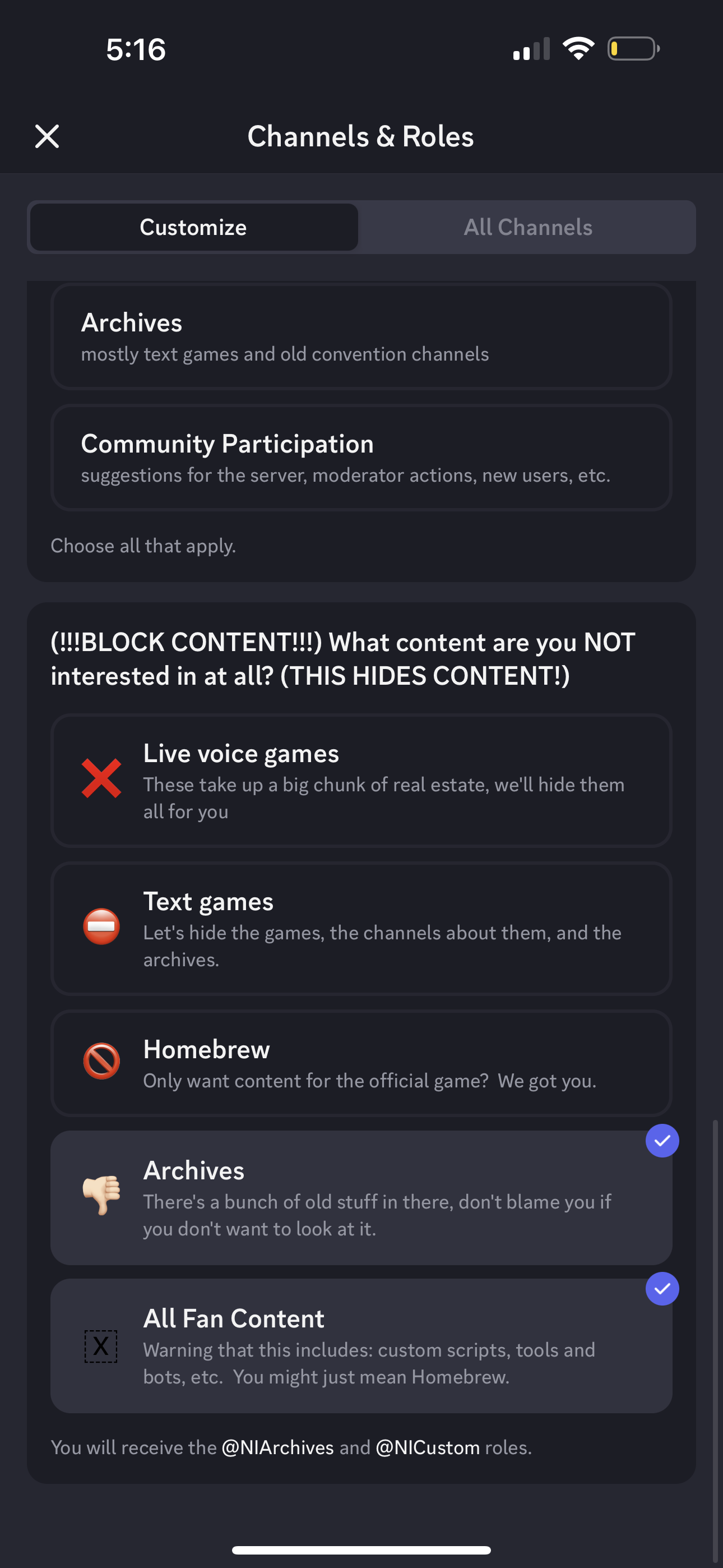Hide Text games content
Viewport: 723px width, 1568px height.
pyautogui.click(x=361, y=928)
